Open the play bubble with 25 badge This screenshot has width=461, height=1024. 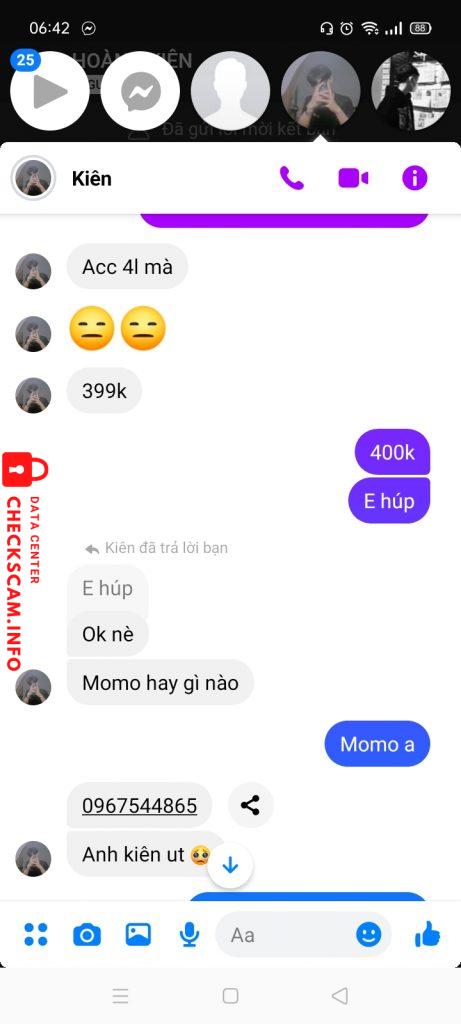click(50, 91)
